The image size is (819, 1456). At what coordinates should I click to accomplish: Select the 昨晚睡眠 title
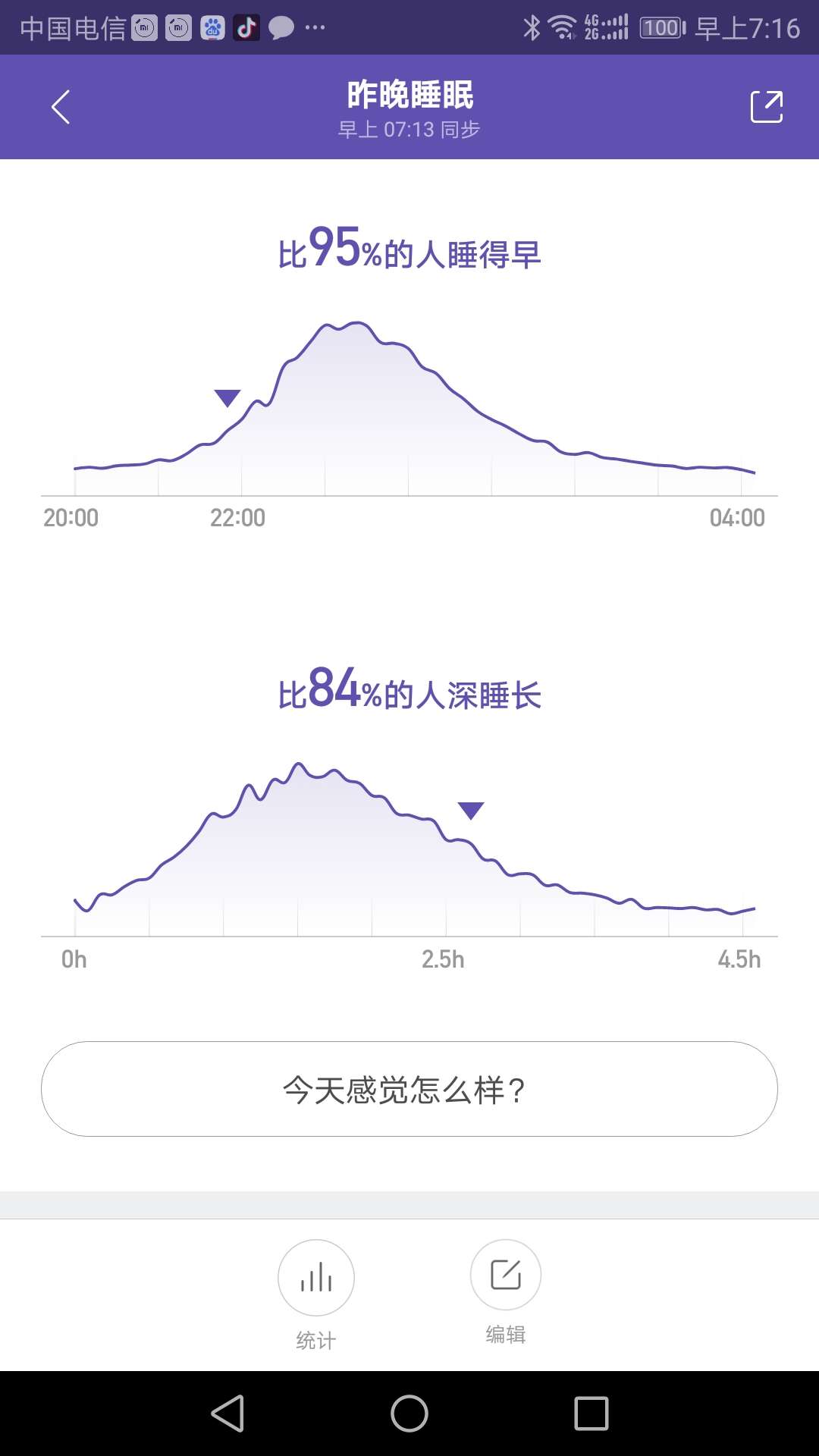coord(409,95)
